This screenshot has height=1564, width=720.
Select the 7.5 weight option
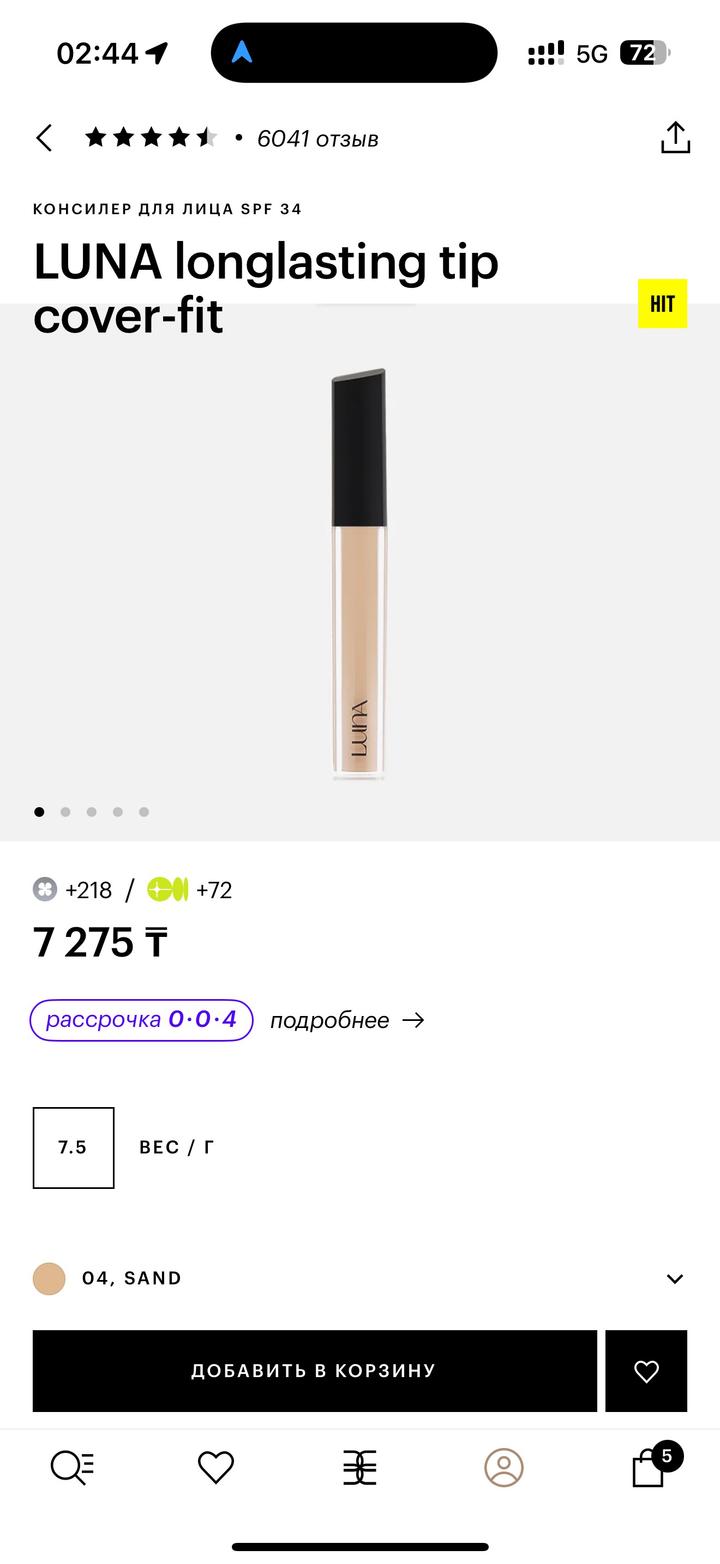pyautogui.click(x=73, y=1148)
